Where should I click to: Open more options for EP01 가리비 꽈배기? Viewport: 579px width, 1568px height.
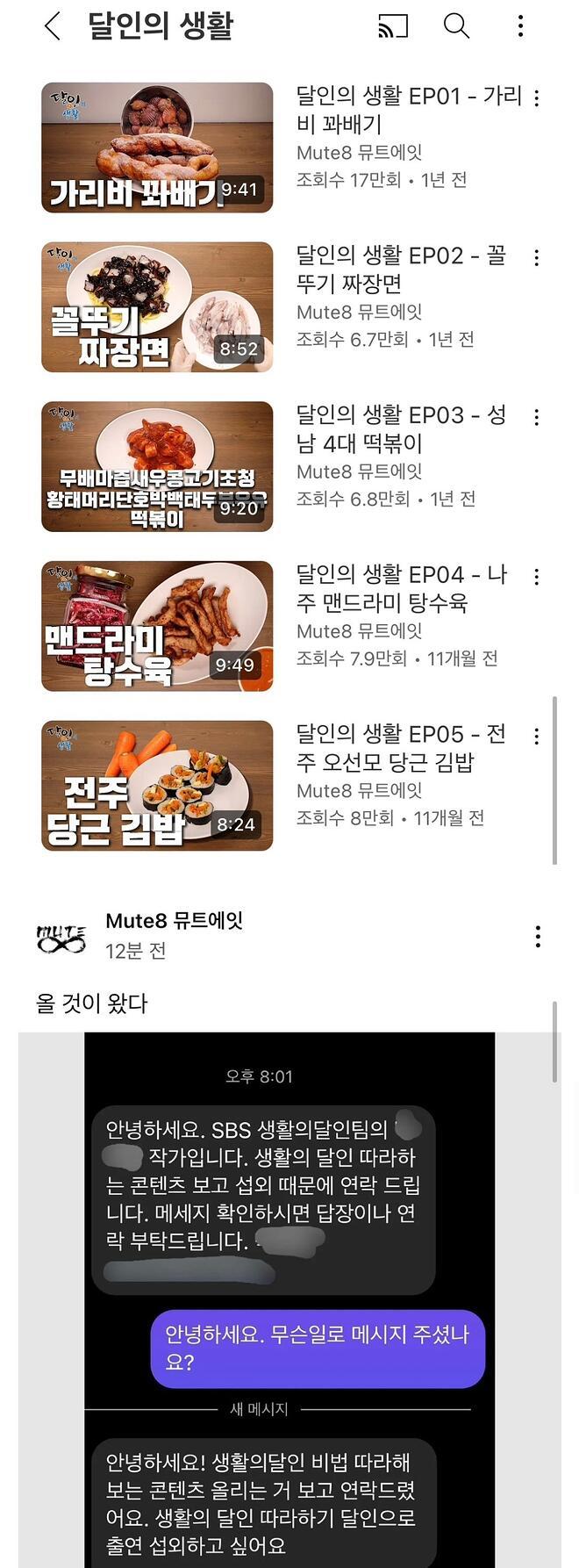pos(537,97)
